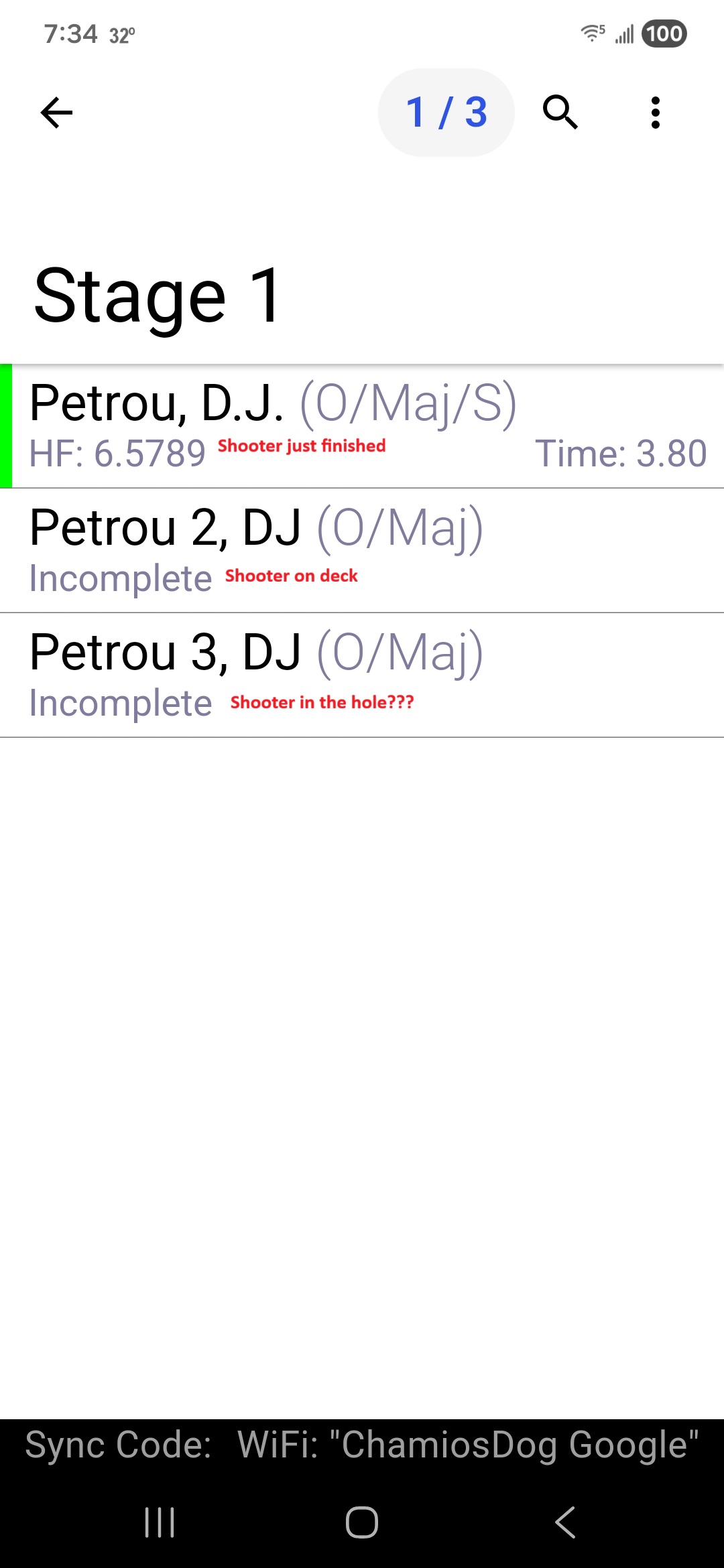Go back using the app bar arrow
Screen dimensions: 724x1568
(x=56, y=113)
